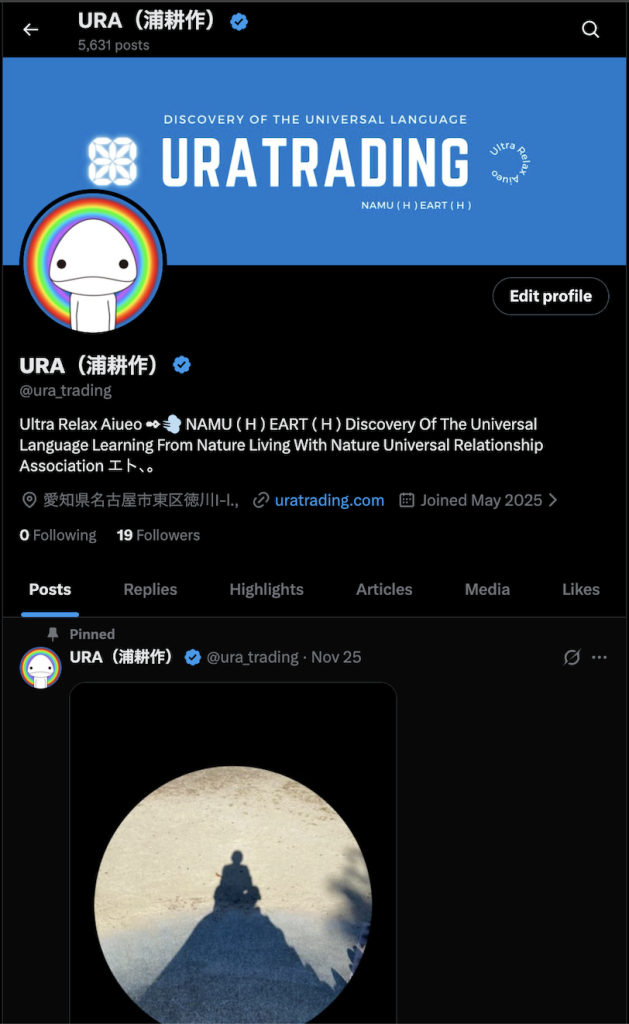Tap the Edit profile button
The height and width of the screenshot is (1024, 629).
550,296
